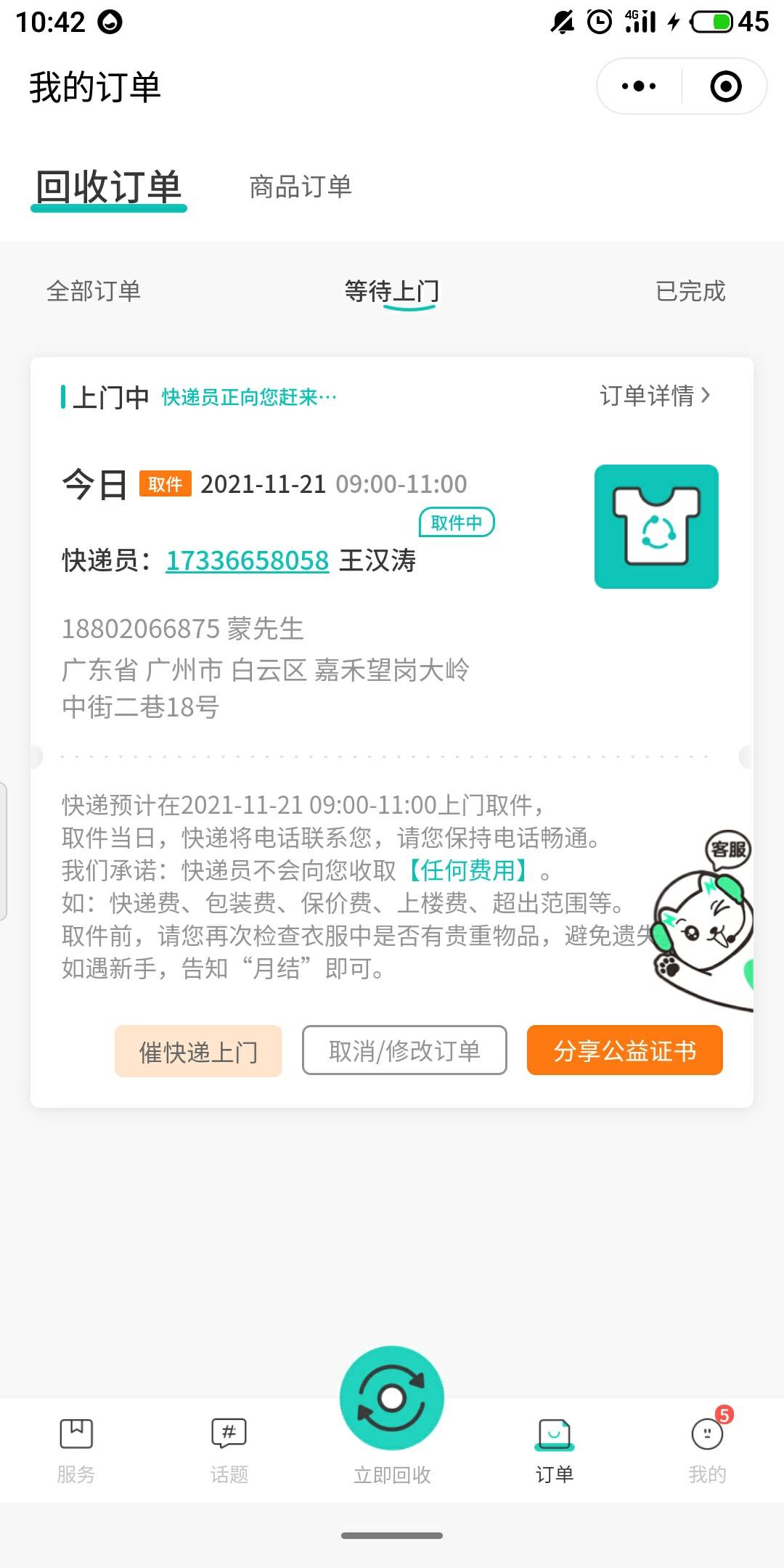
Task: Close the mini program via circle icon
Action: point(725,86)
